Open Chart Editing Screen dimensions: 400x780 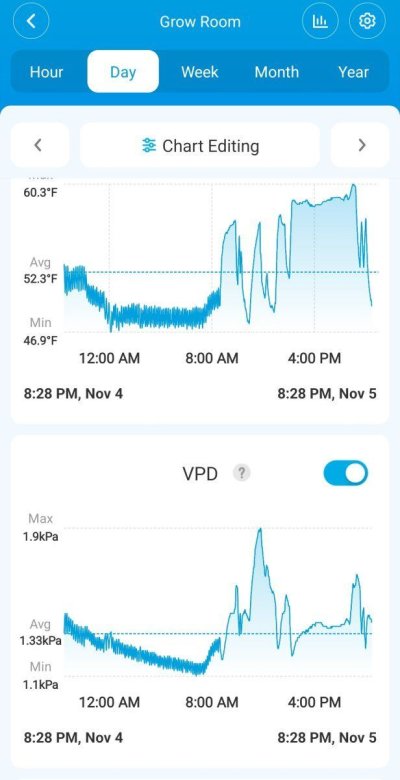click(x=200, y=145)
